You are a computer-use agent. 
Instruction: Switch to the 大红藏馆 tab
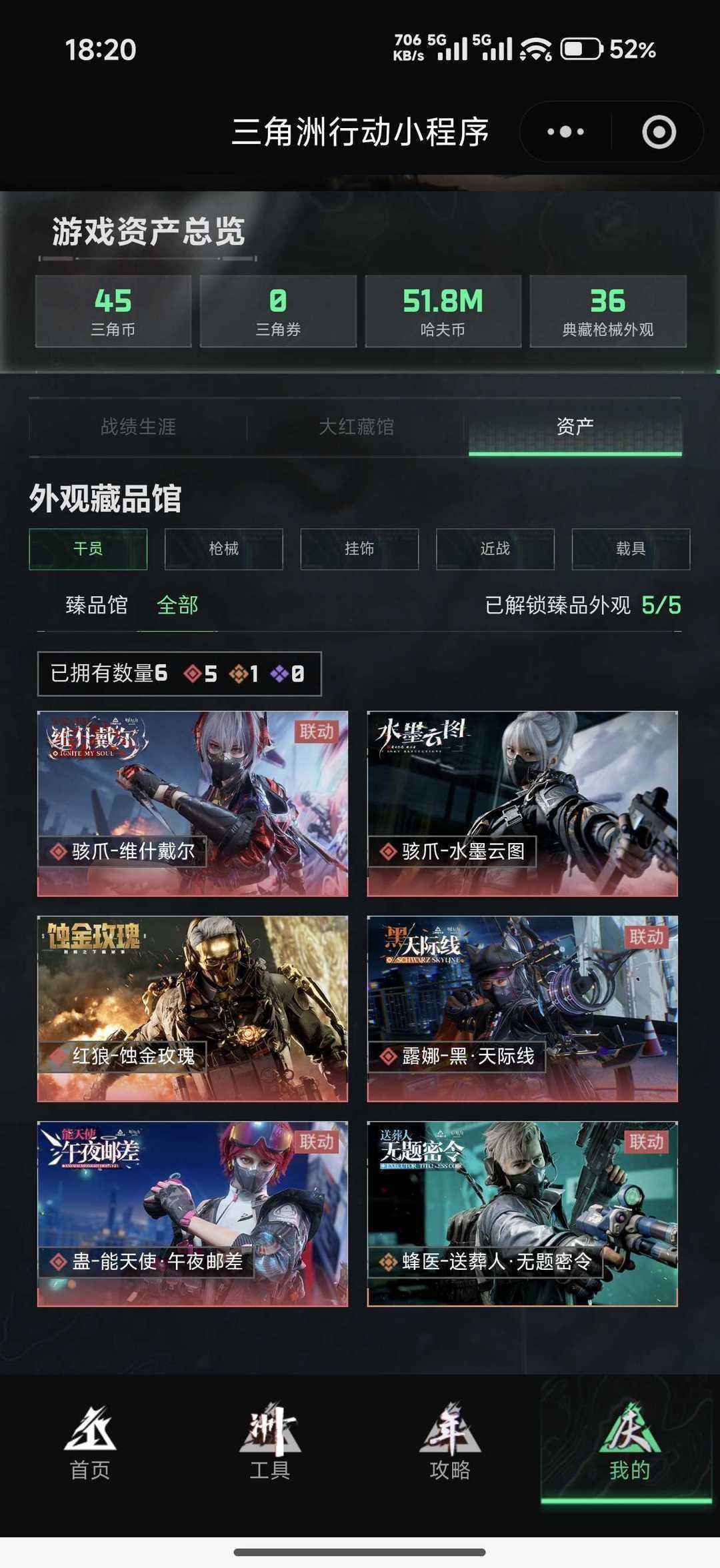[x=357, y=427]
